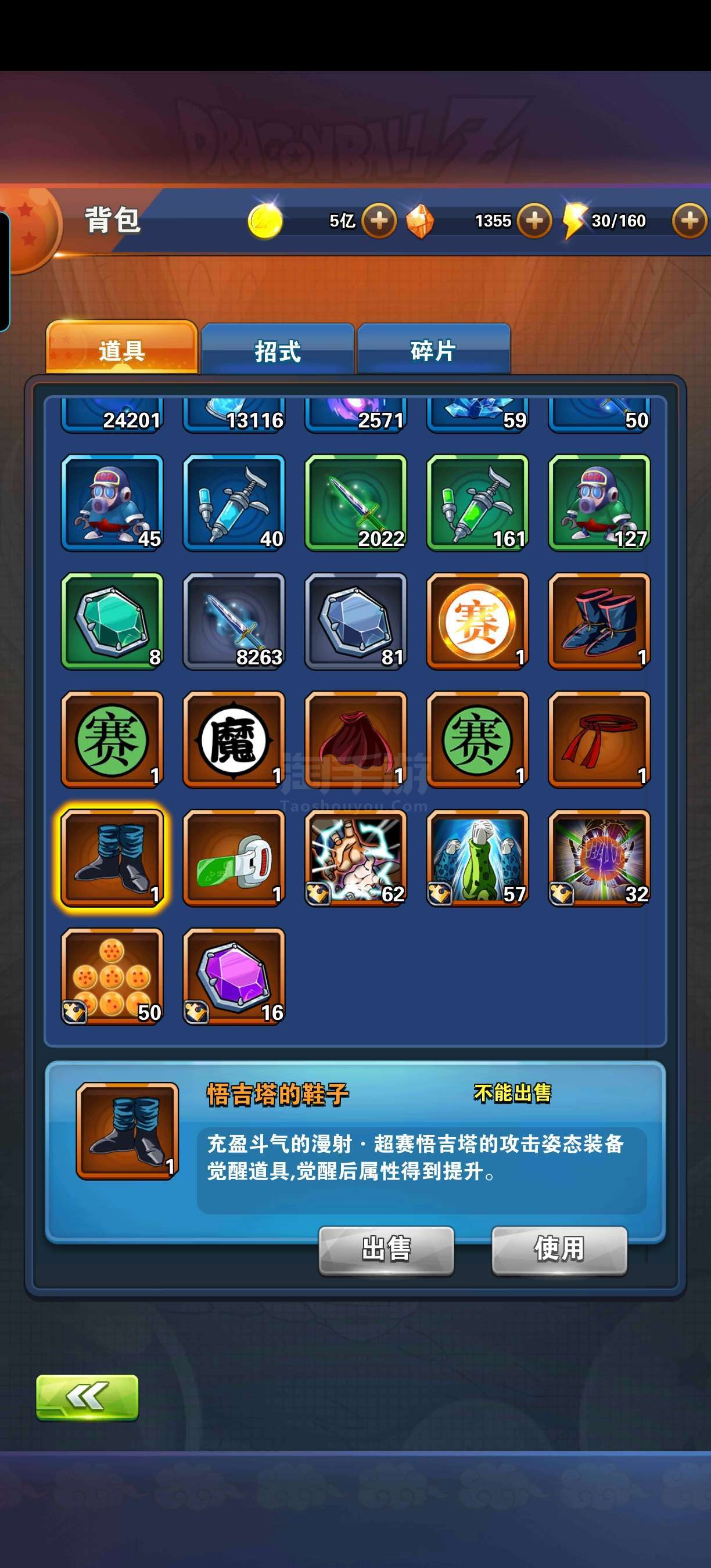Select the blue syringe item with 40
Viewport: 711px width, 1568px height.
click(234, 503)
